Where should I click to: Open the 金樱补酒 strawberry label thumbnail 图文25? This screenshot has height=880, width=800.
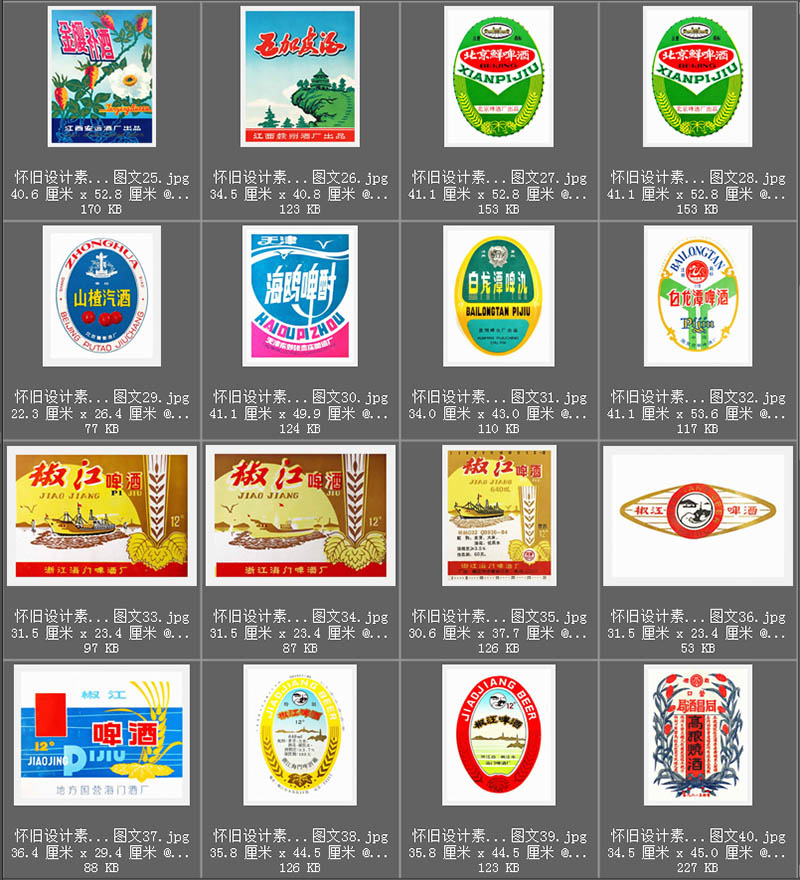tap(100, 80)
